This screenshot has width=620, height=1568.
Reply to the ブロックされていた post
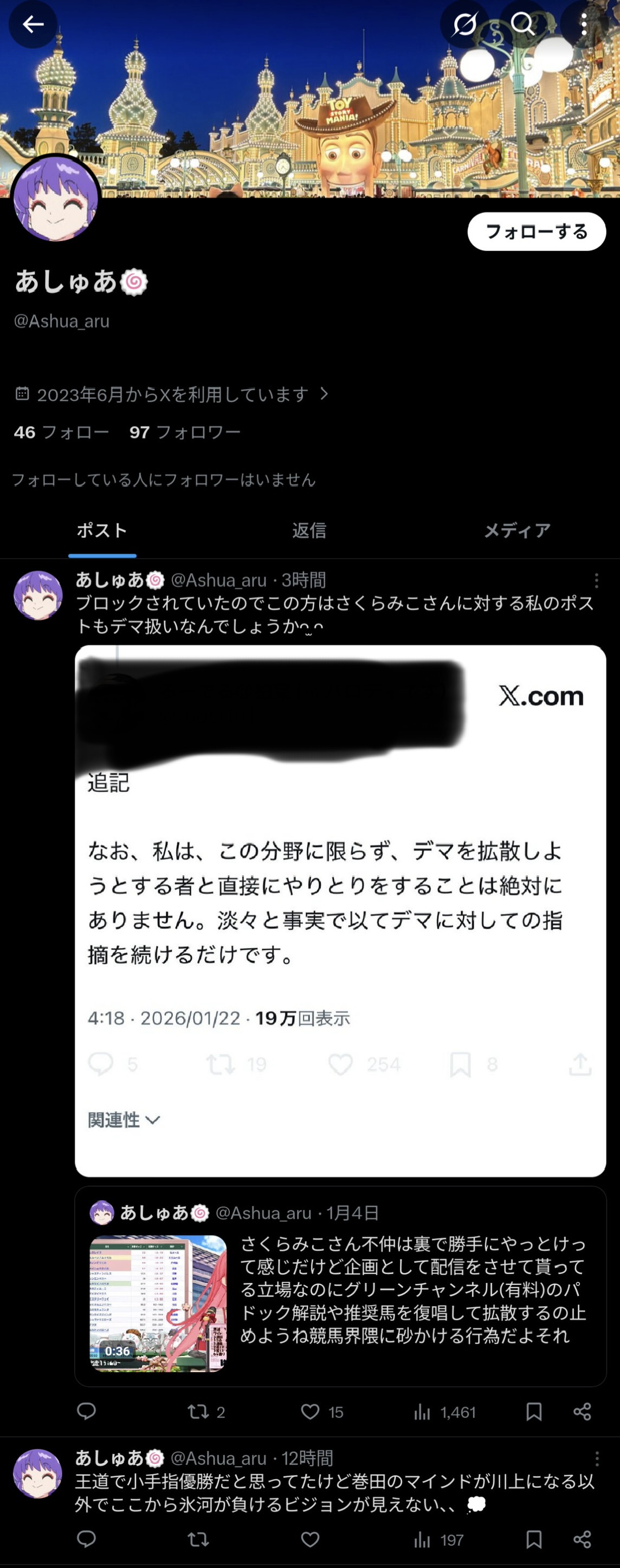point(86,1411)
